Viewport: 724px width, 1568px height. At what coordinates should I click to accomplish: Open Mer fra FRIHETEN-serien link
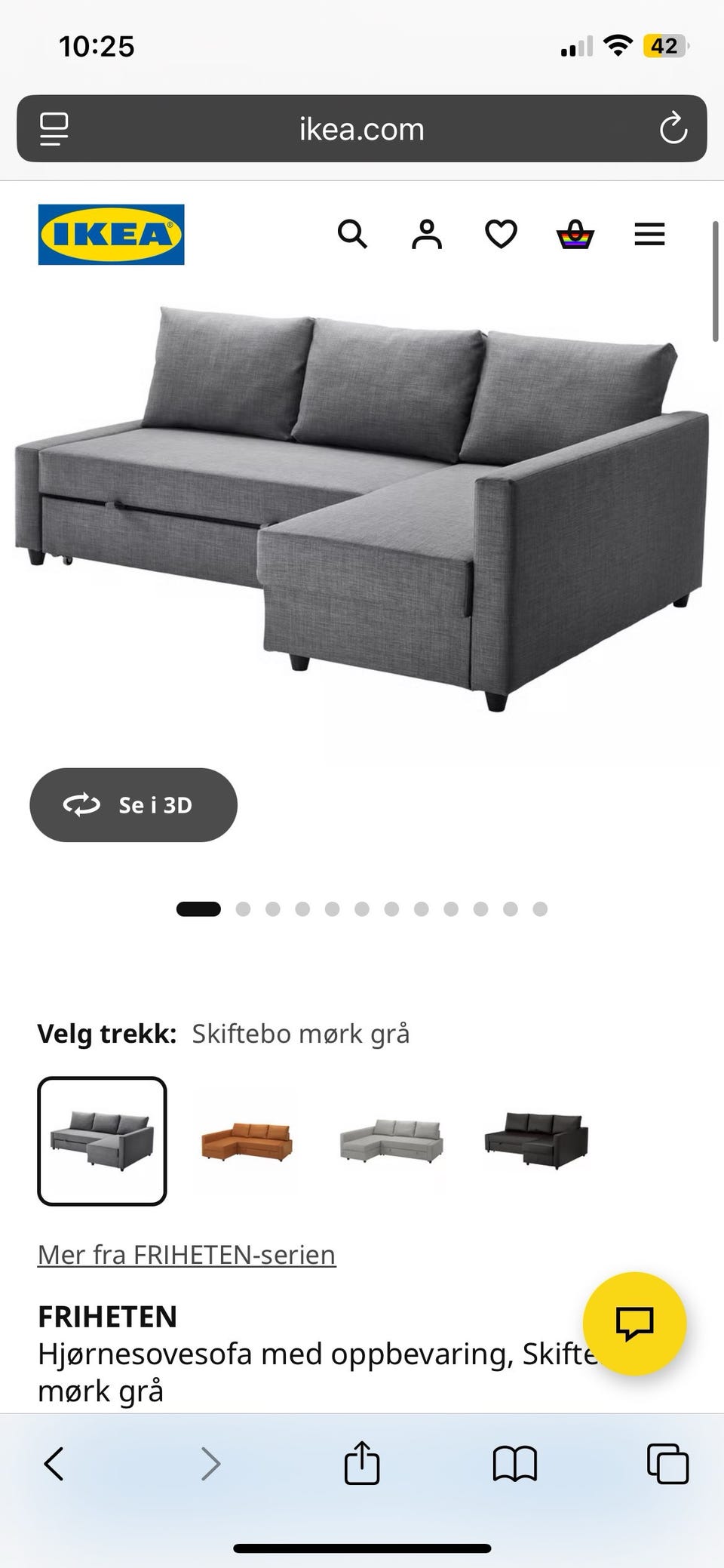pyautogui.click(x=186, y=1254)
